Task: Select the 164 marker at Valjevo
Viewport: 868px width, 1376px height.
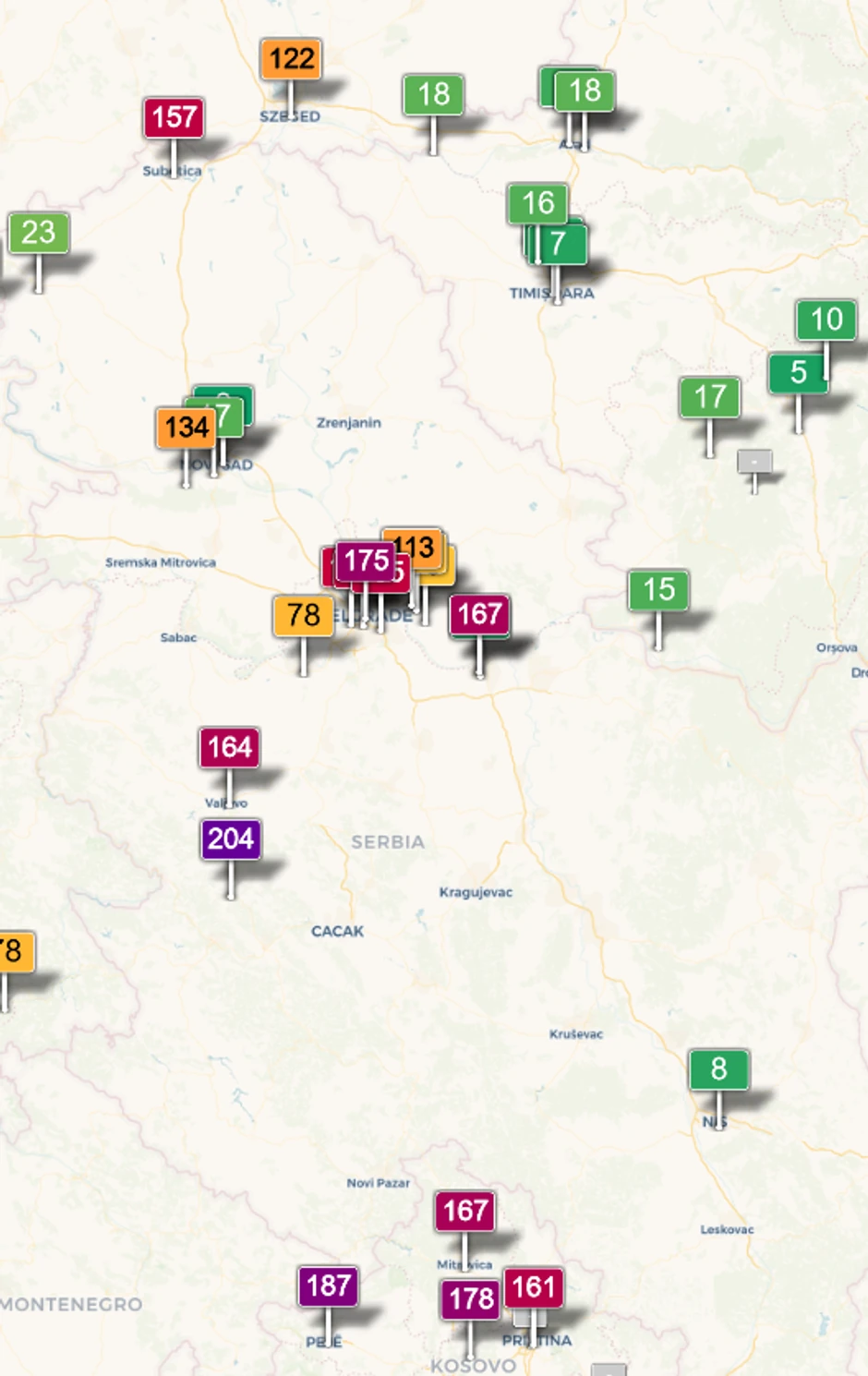Action: (230, 746)
